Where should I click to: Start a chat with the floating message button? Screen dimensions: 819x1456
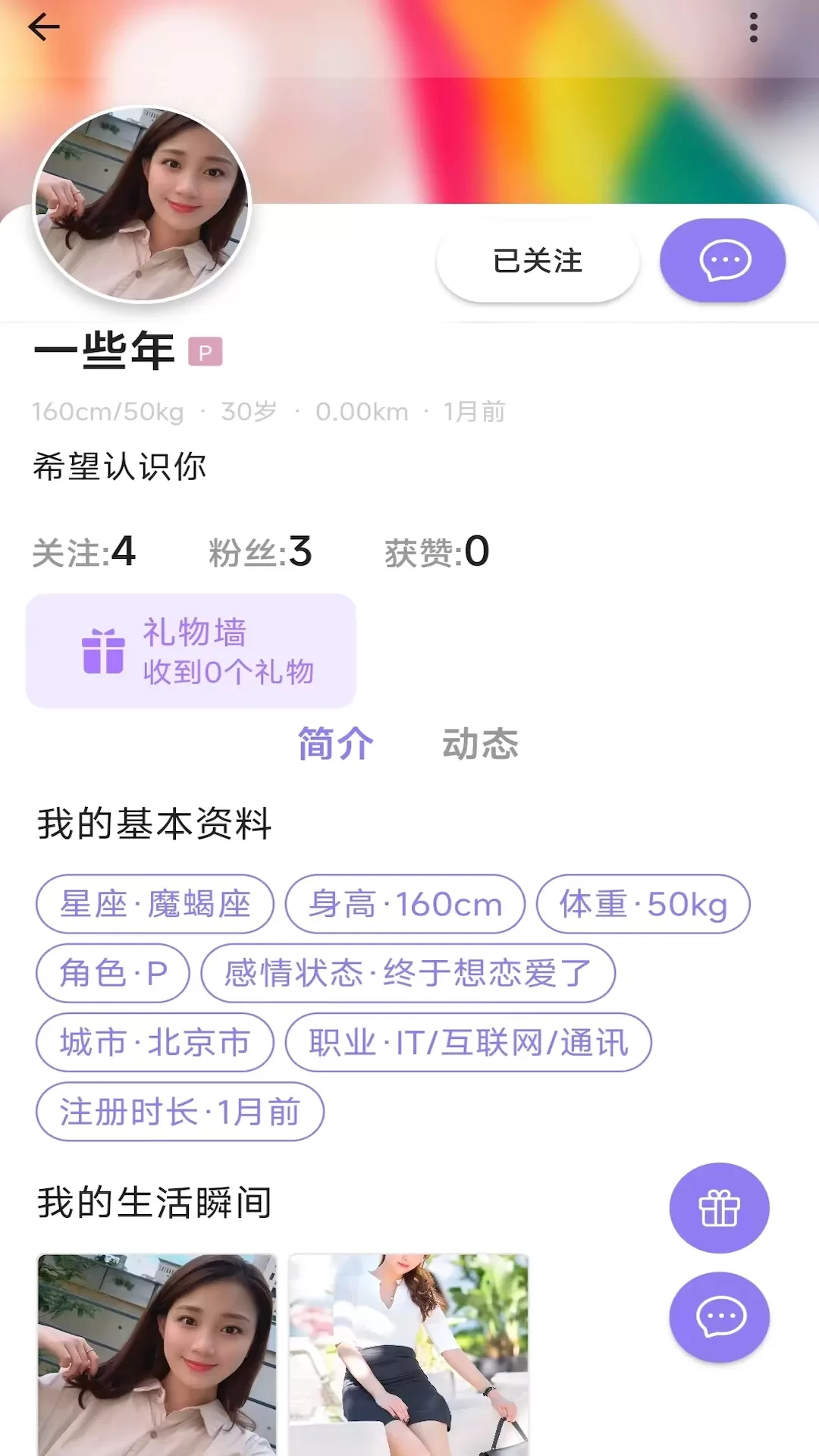pos(719,1317)
